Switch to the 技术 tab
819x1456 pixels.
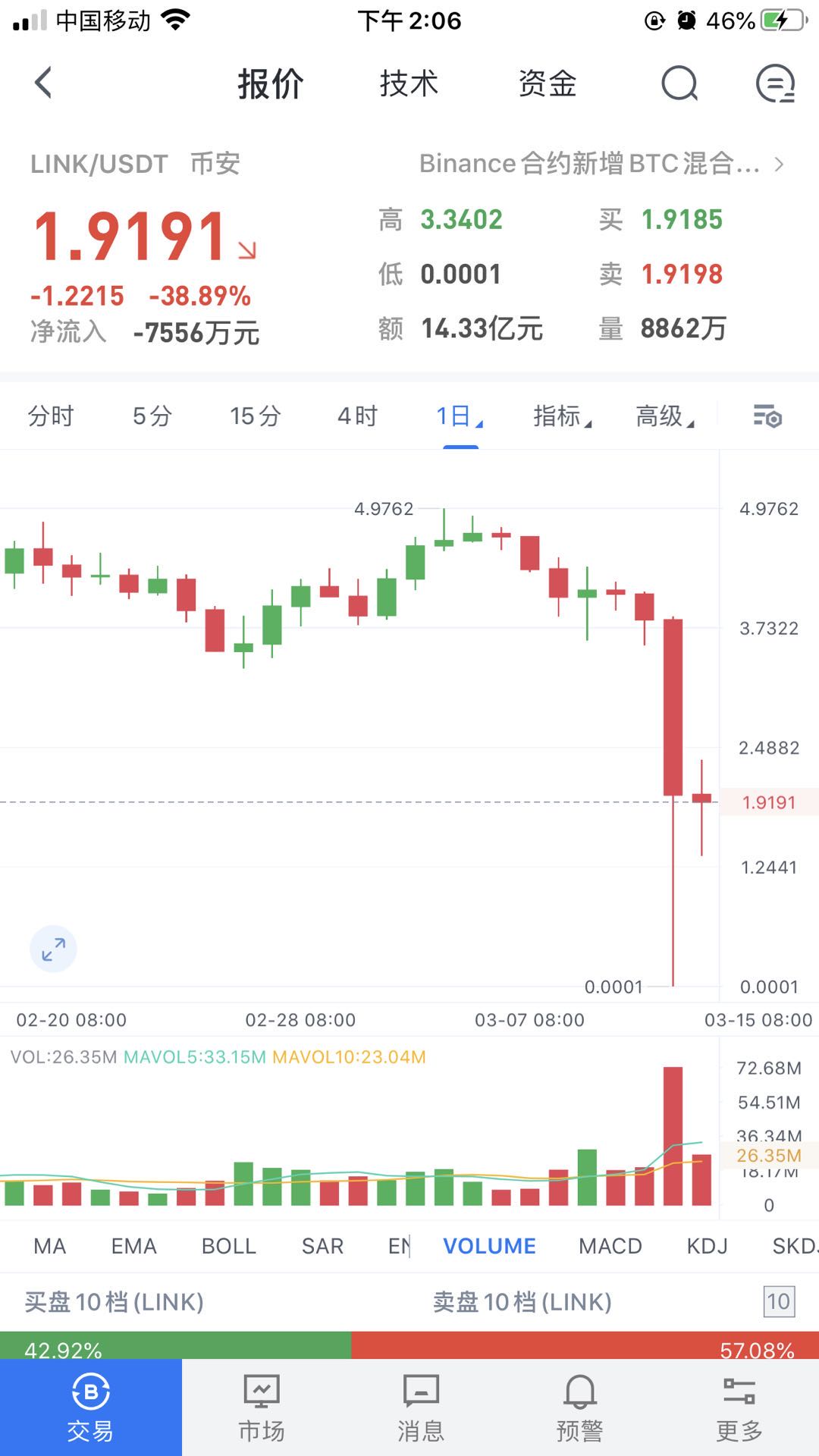click(x=409, y=83)
